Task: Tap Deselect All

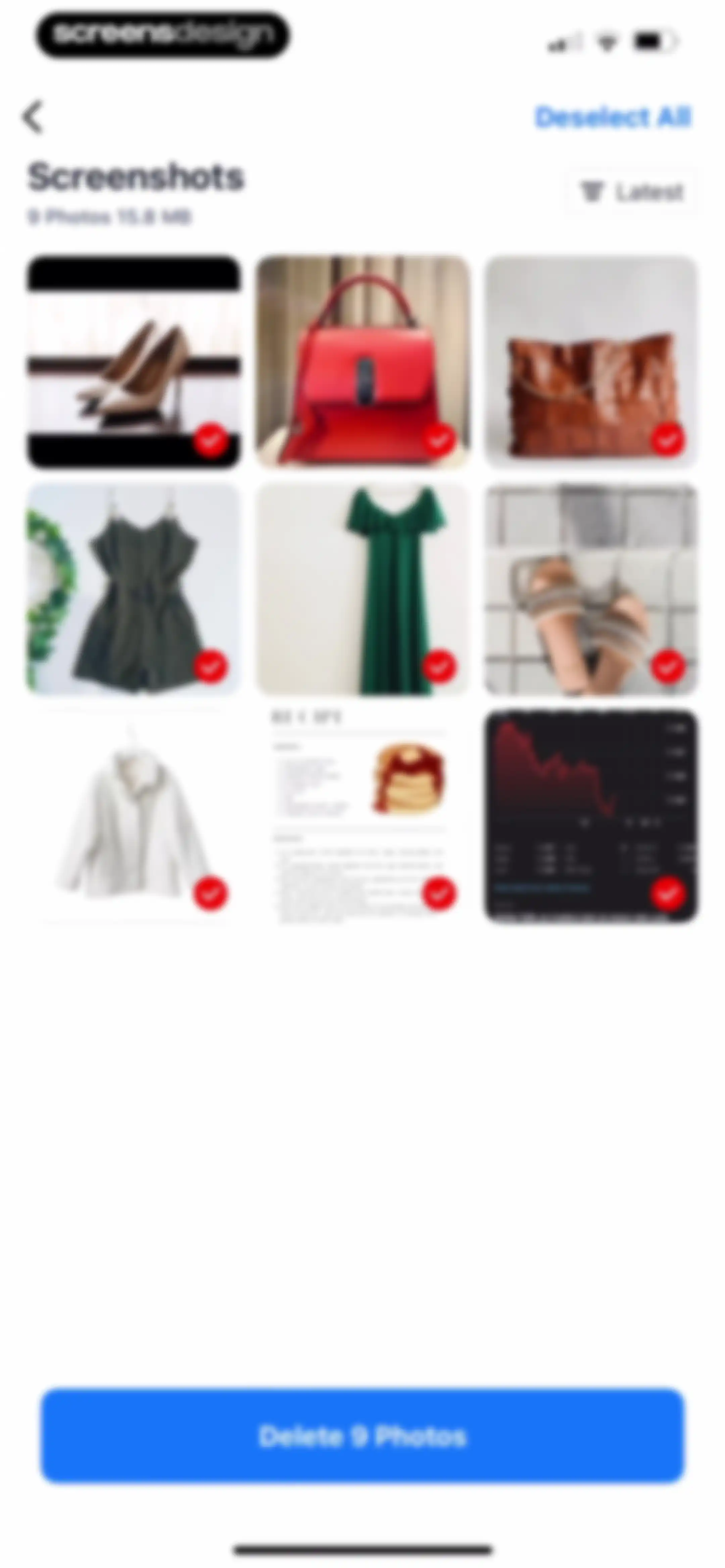Action: tap(612, 117)
